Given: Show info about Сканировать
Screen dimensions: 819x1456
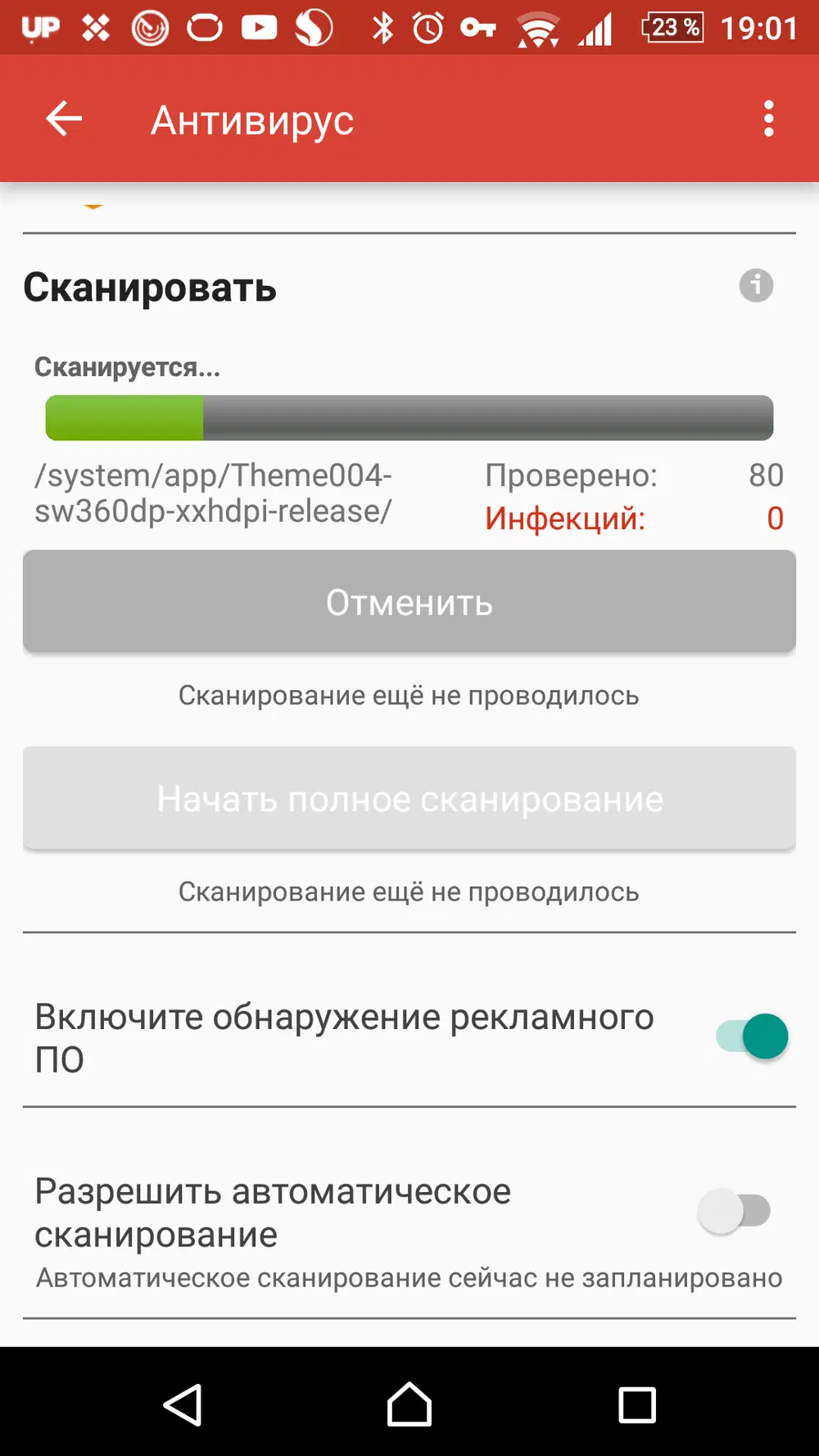Looking at the screenshot, I should pos(756,286).
